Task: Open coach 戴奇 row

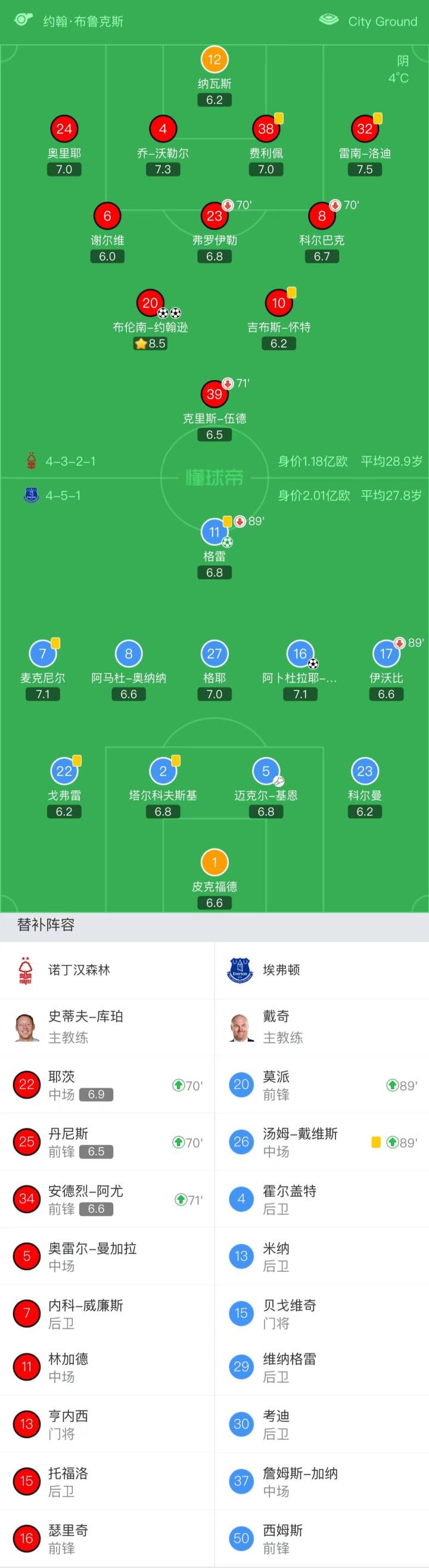Action: (x=321, y=1027)
